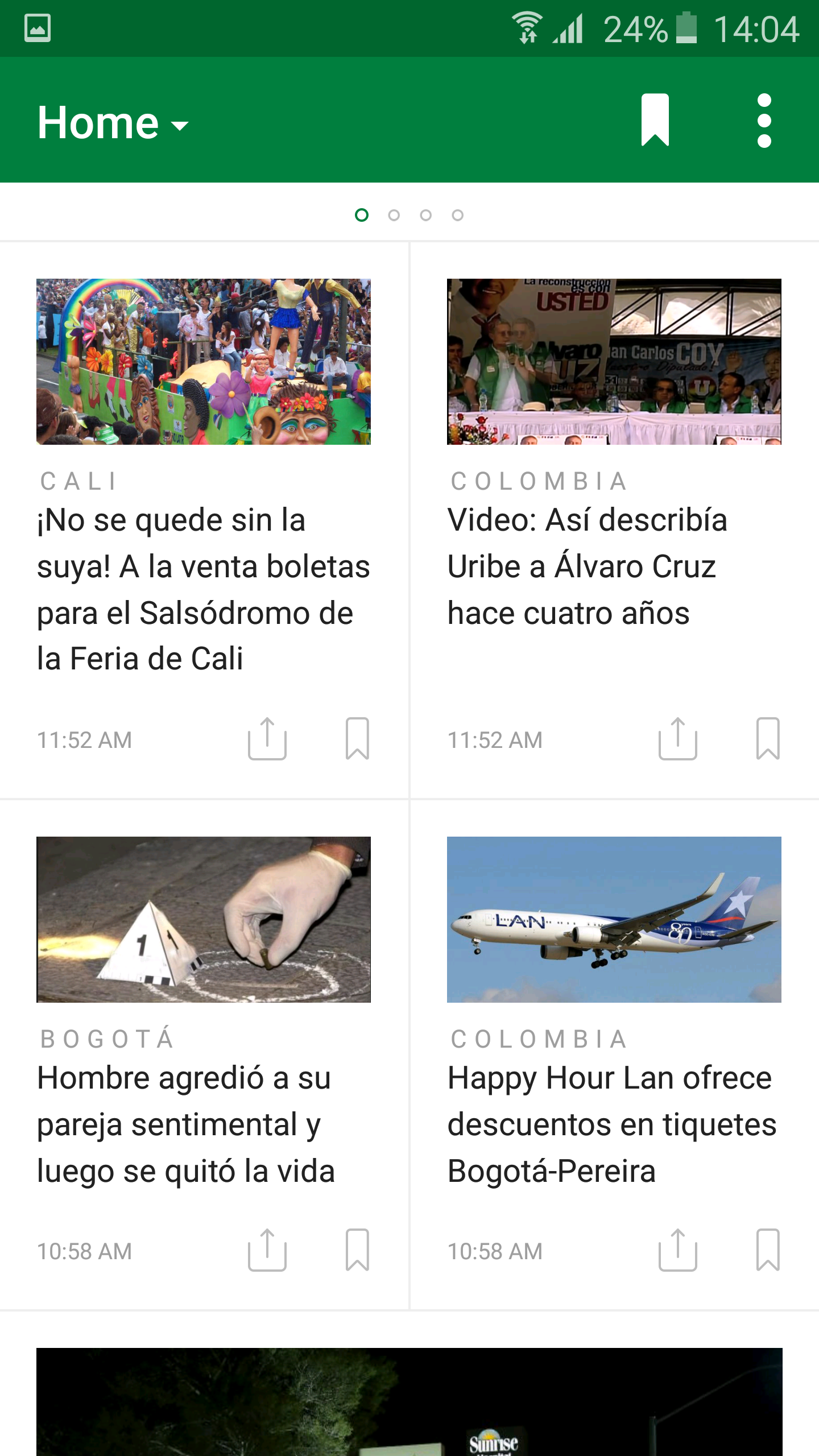Share the Happy Hour Lan article
Image resolution: width=819 pixels, height=1456 pixels.
[x=677, y=1250]
